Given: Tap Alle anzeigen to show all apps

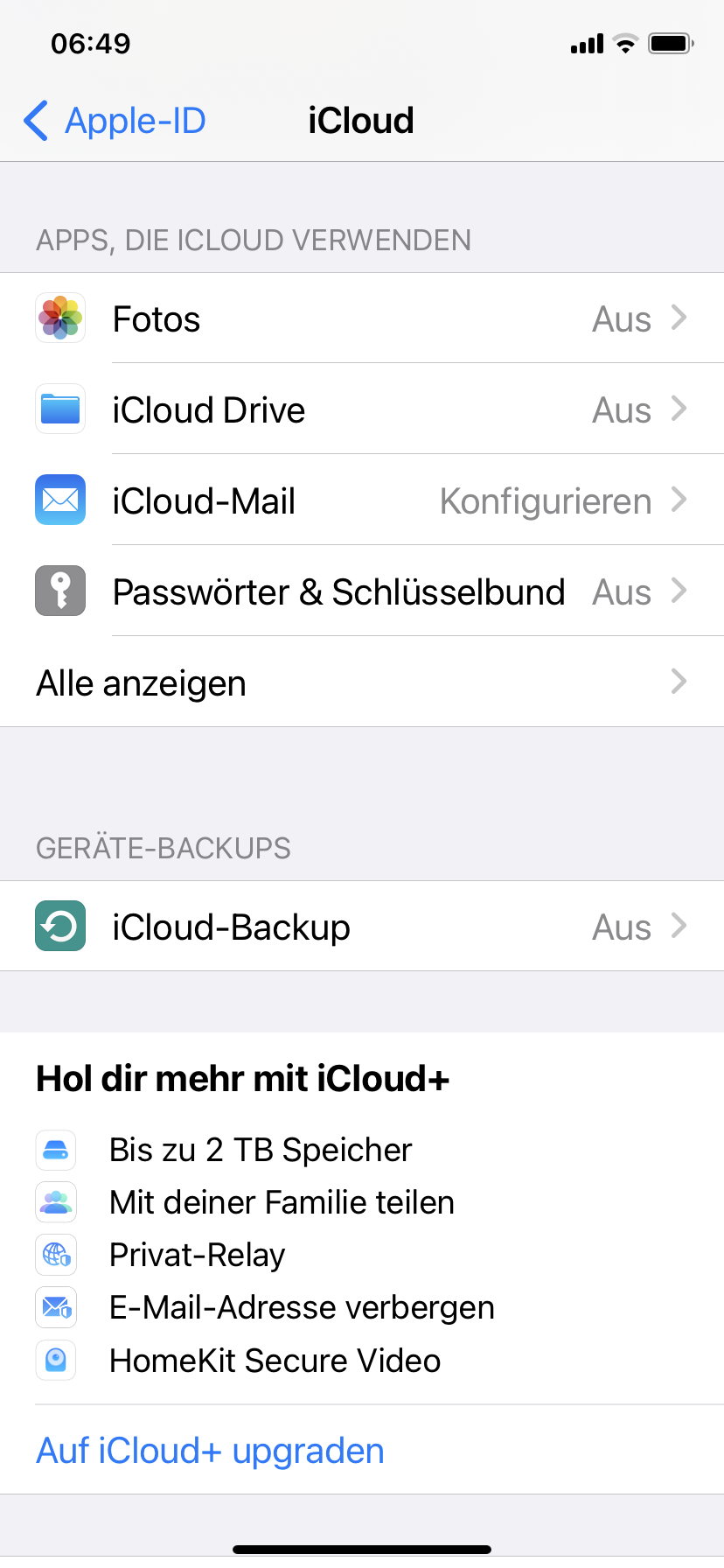Looking at the screenshot, I should (x=362, y=682).
